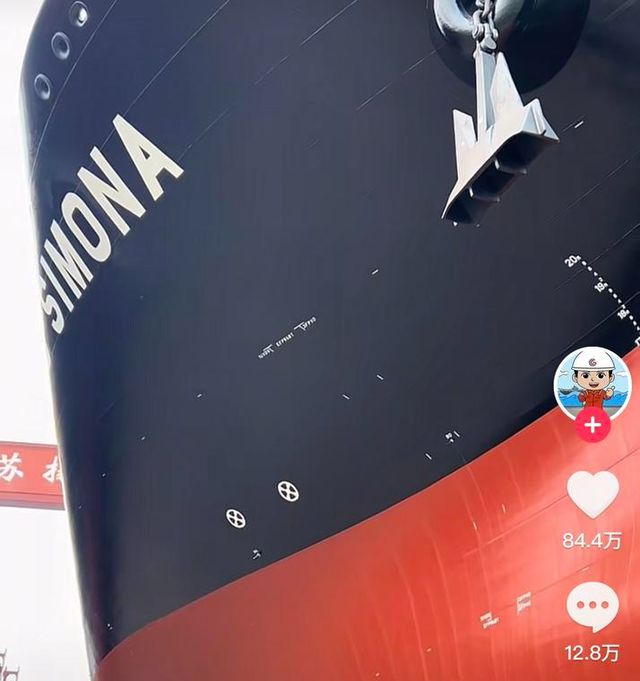Open the creator's profile avatar
Image resolution: width=640 pixels, height=681 pixels.
point(592,383)
